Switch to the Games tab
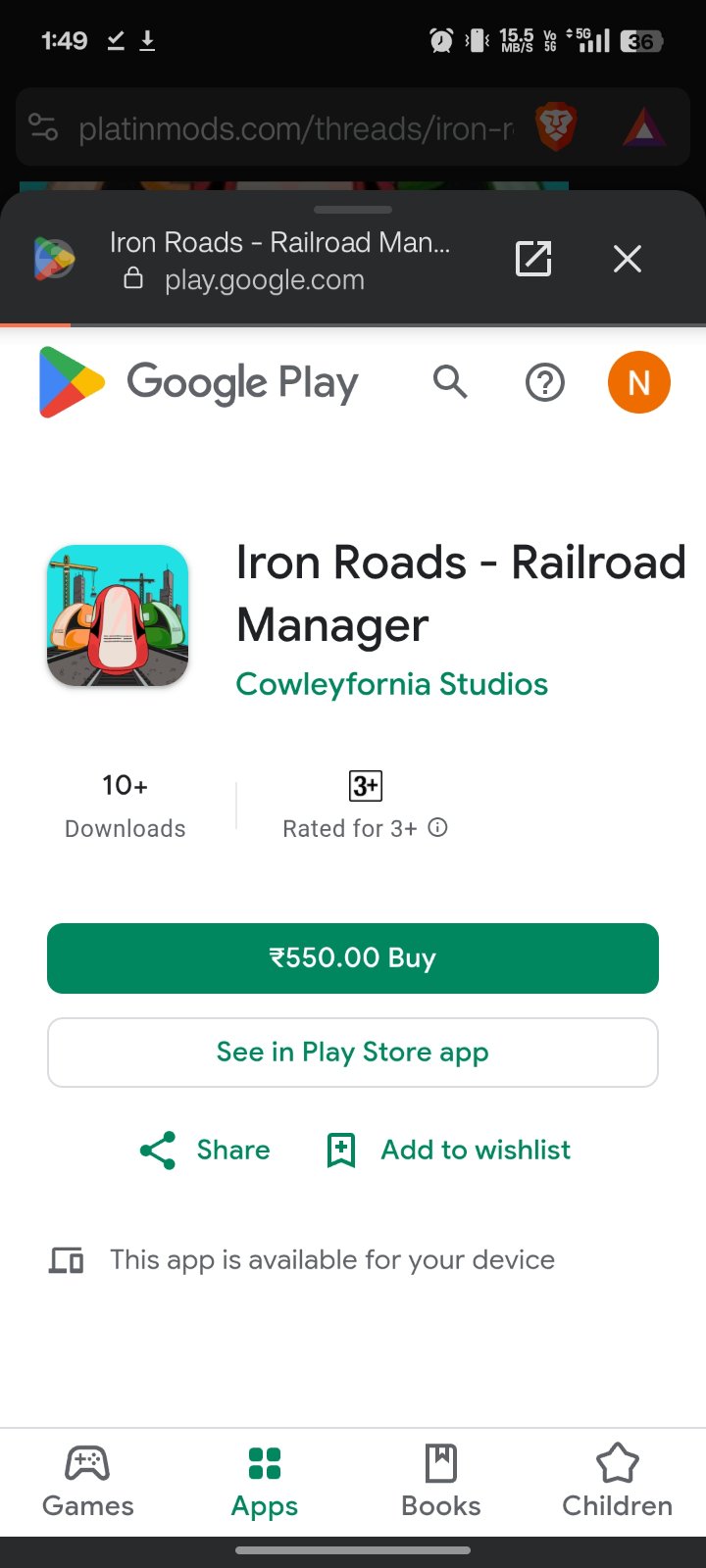 point(88,1482)
